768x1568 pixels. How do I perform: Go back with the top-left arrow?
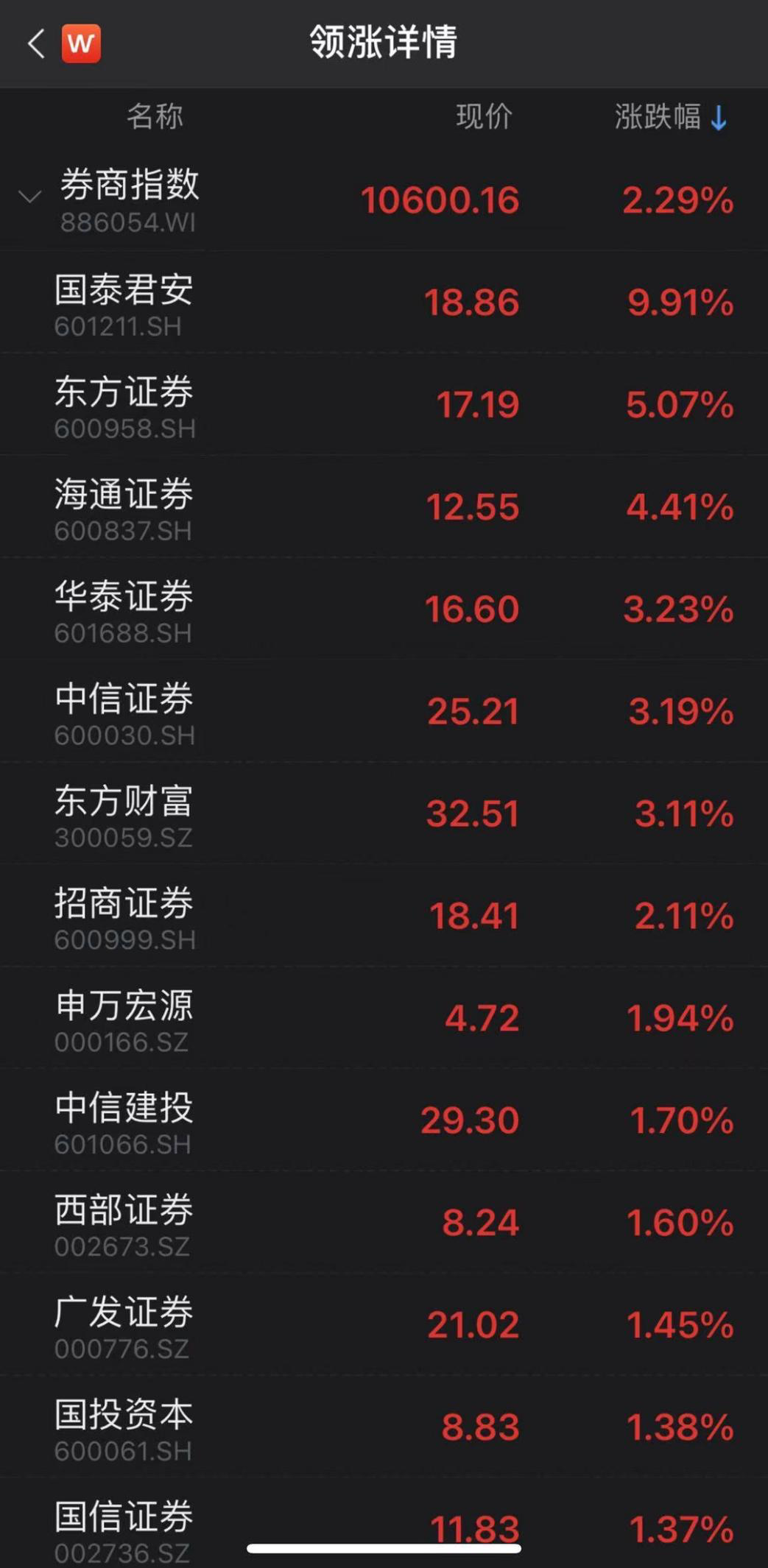pyautogui.click(x=36, y=43)
